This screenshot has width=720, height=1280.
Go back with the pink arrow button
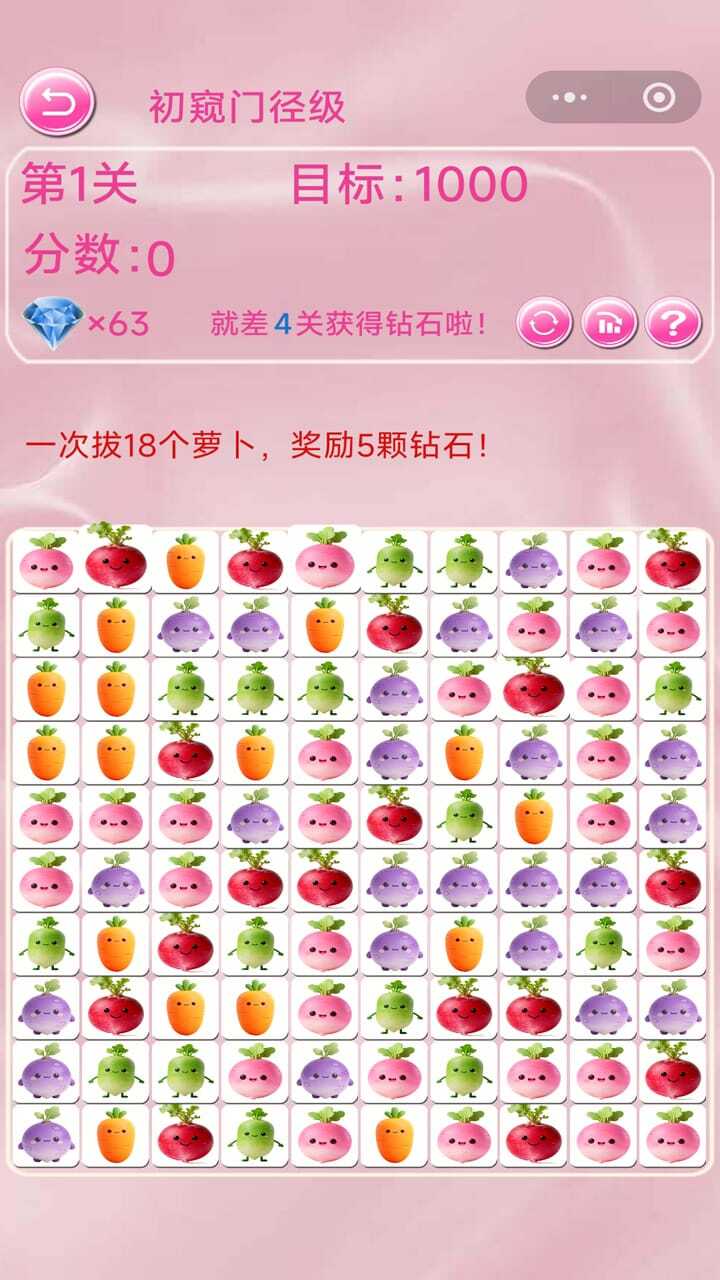[57, 101]
